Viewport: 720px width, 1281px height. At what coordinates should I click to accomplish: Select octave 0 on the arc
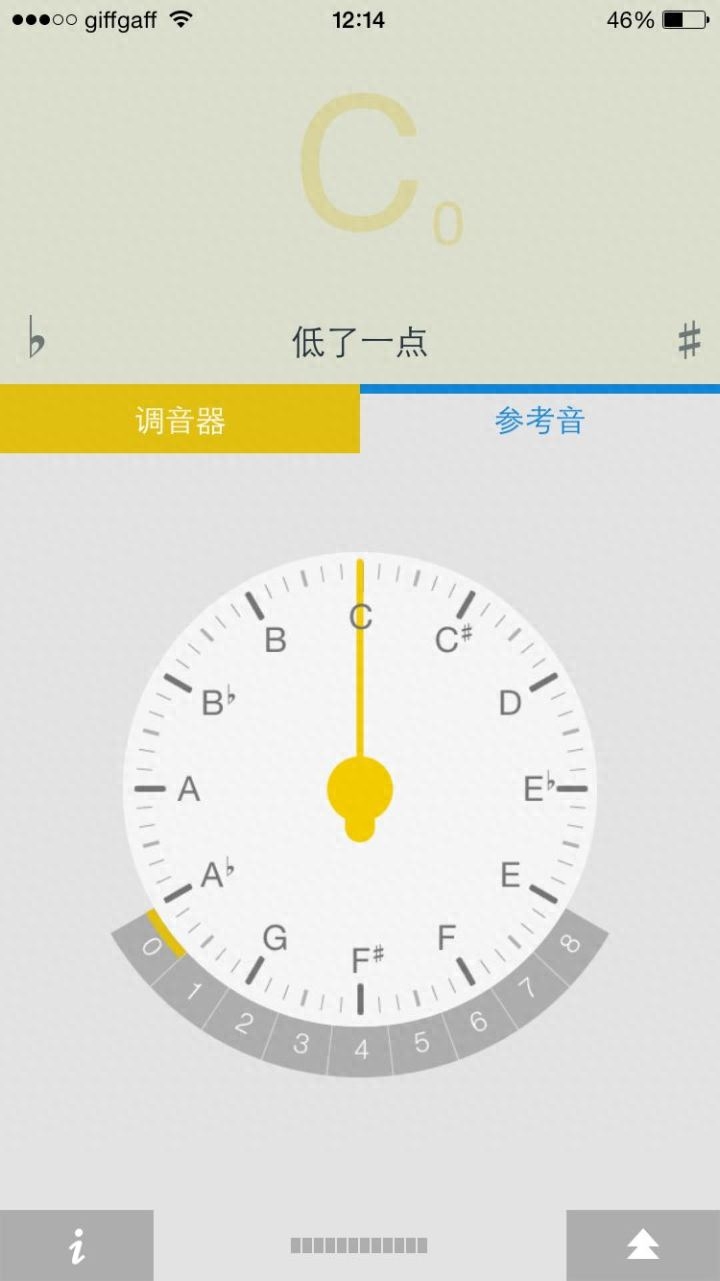click(x=150, y=946)
